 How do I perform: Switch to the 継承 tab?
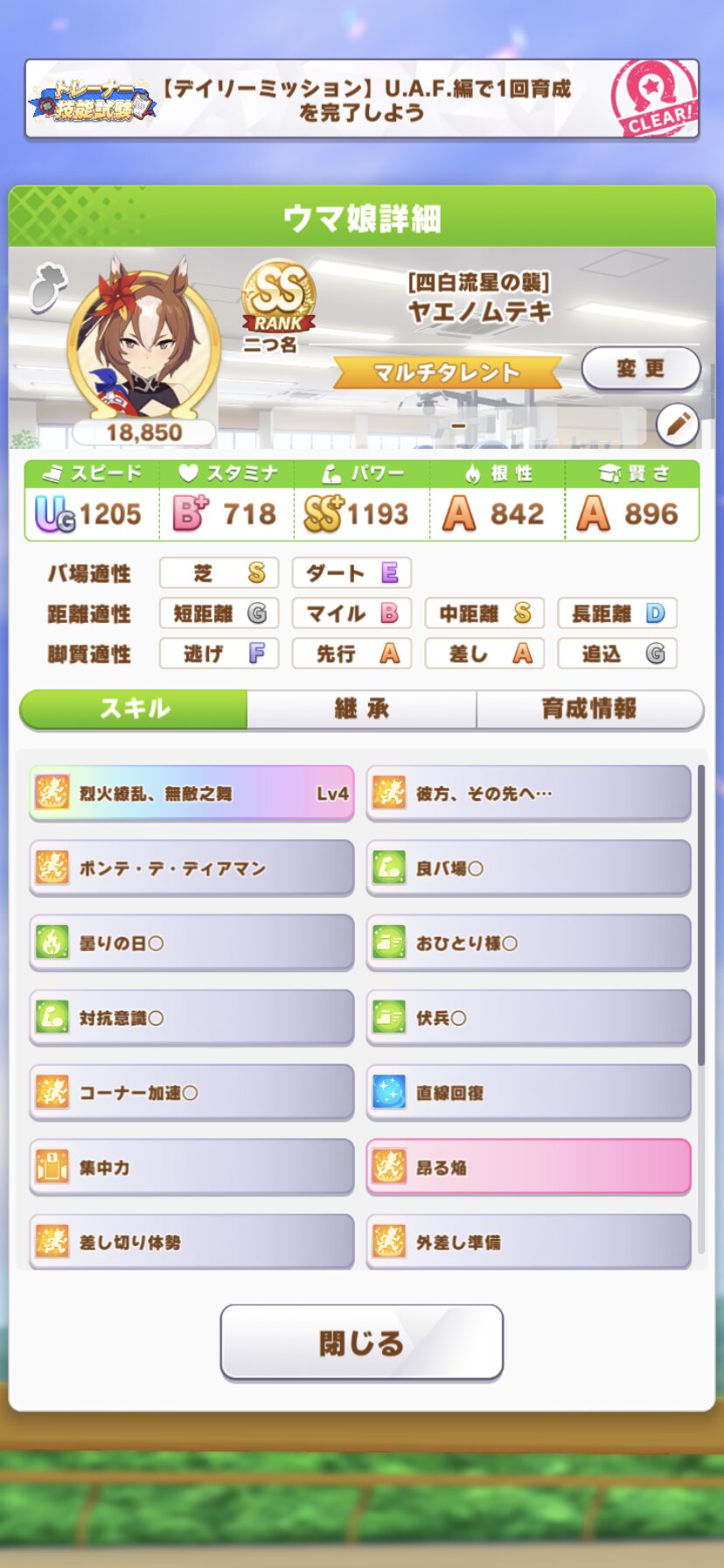362,709
